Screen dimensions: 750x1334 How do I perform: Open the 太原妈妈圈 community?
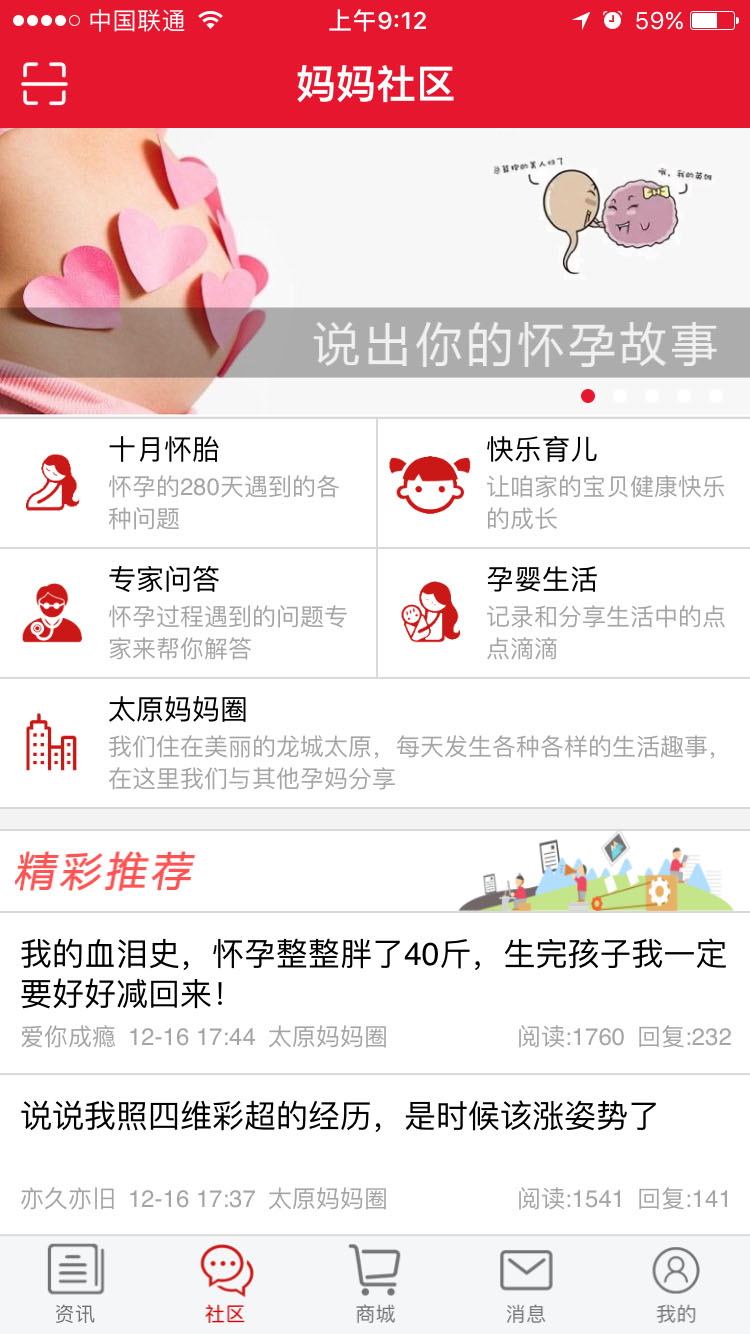375,743
